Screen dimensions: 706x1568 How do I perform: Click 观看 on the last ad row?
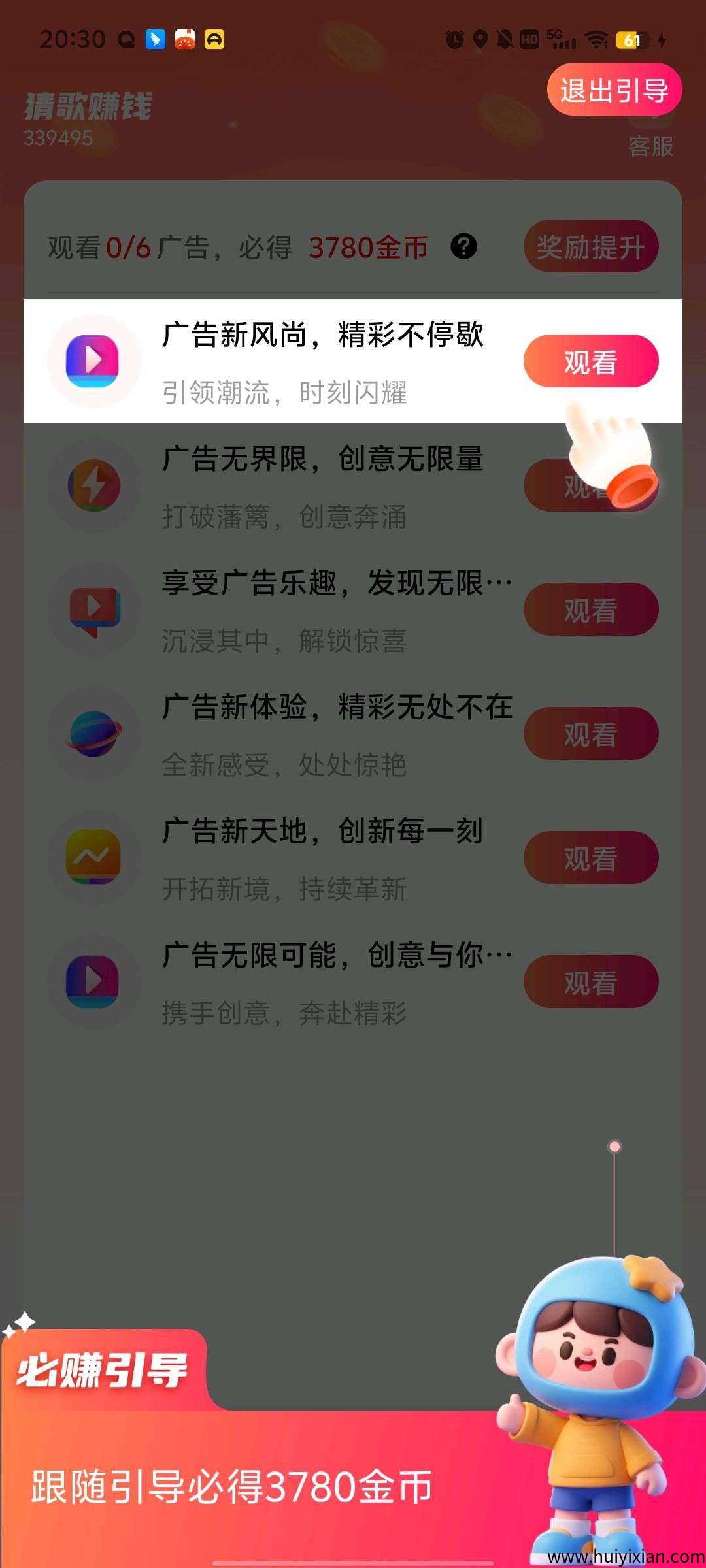point(590,981)
